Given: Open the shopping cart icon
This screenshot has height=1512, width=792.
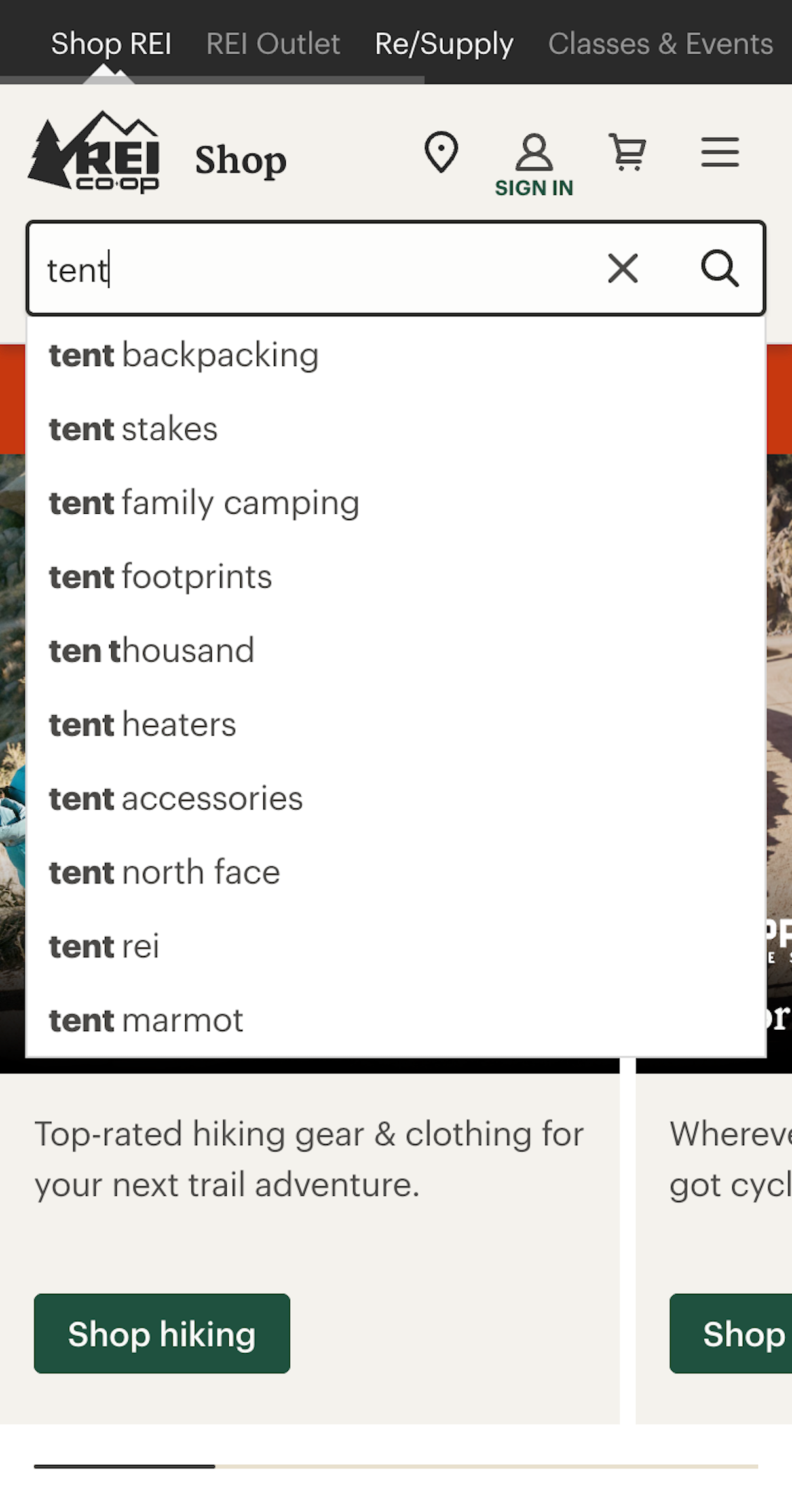Looking at the screenshot, I should point(628,152).
